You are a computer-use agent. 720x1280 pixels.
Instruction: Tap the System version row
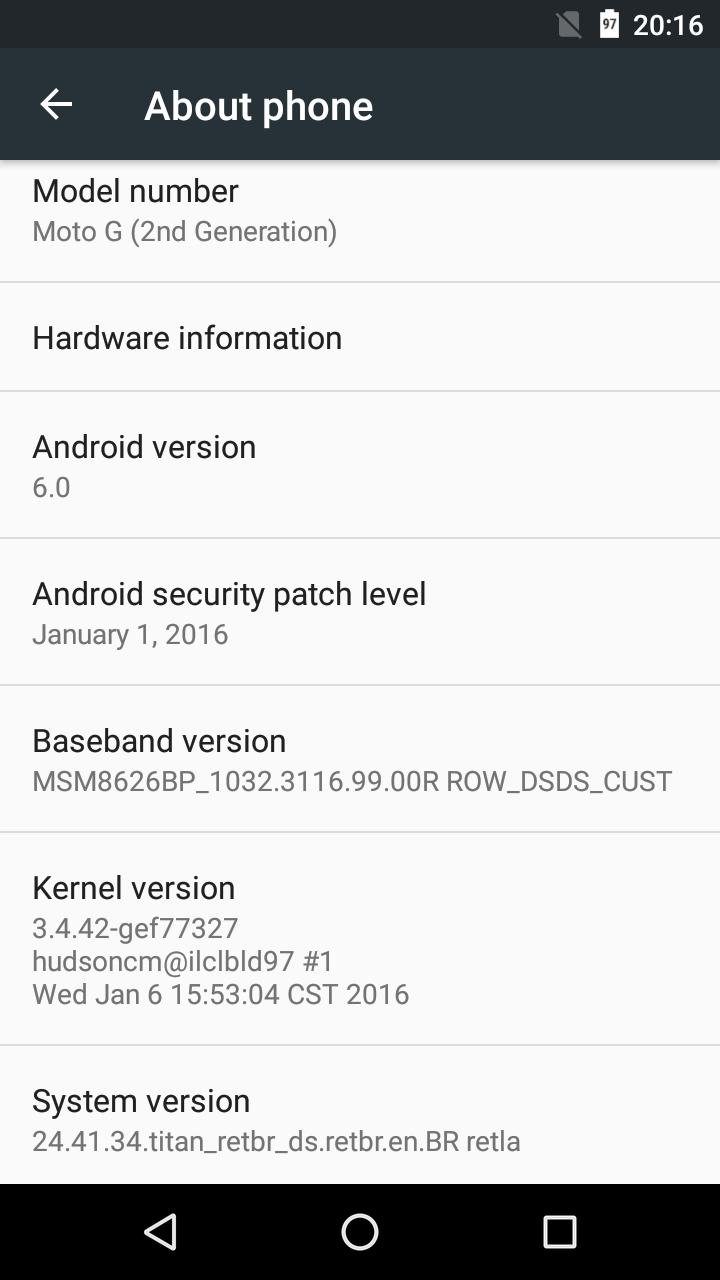pos(360,1116)
